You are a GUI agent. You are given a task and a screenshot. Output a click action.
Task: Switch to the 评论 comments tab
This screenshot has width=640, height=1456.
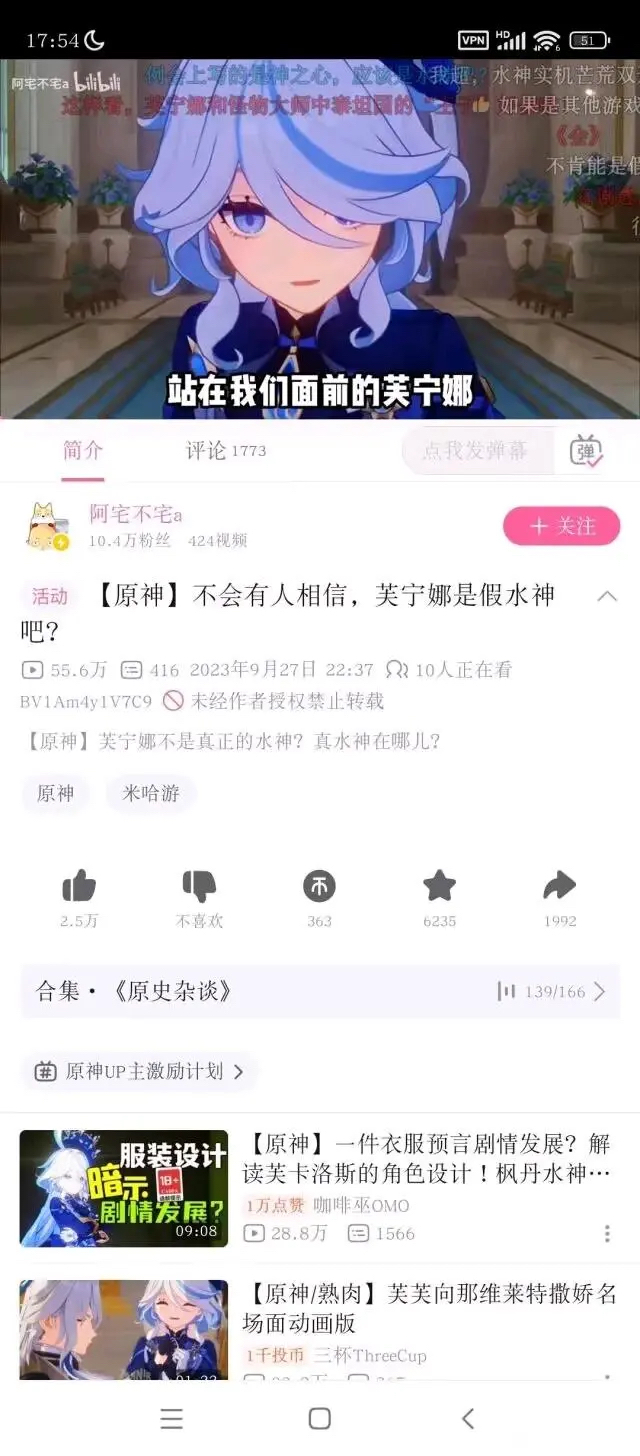point(225,451)
